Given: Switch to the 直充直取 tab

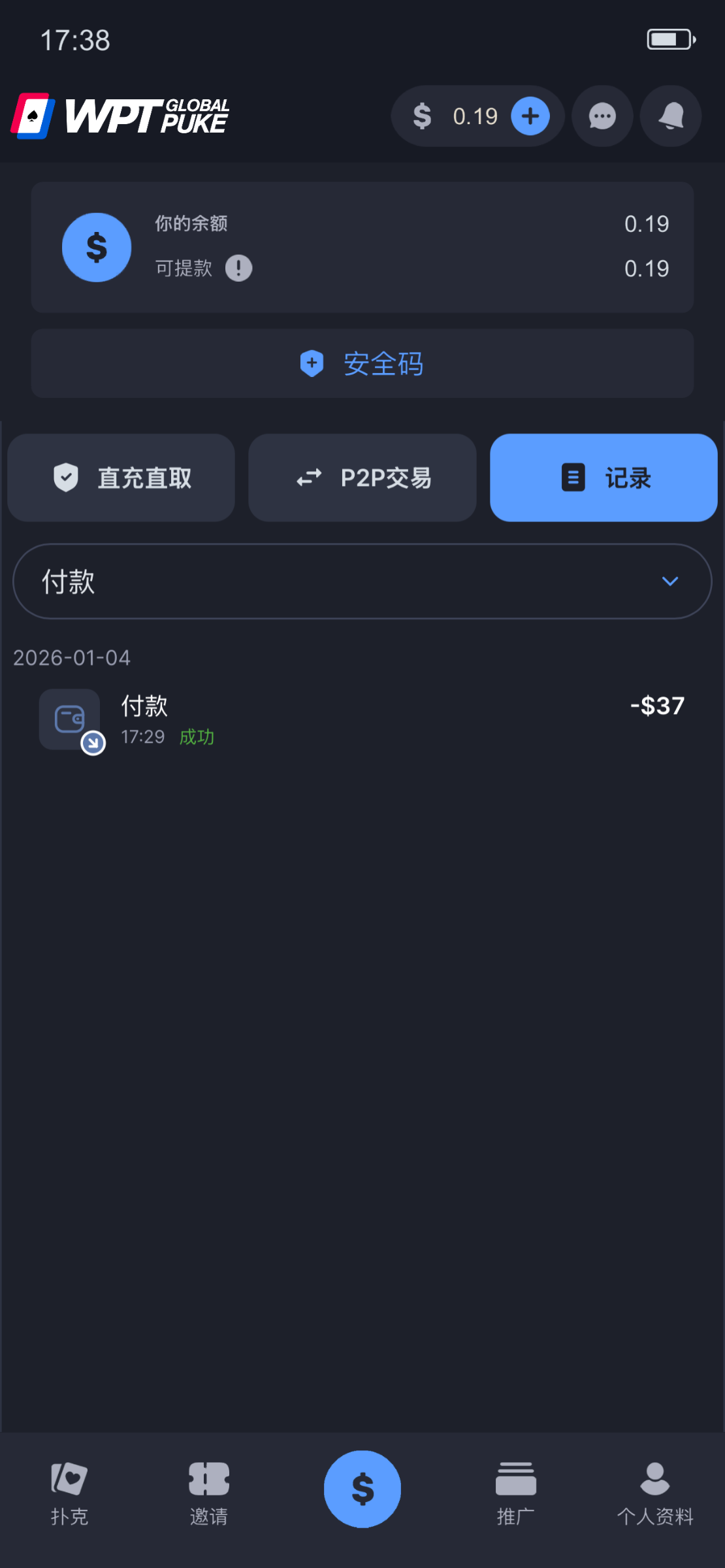Looking at the screenshot, I should 121,478.
